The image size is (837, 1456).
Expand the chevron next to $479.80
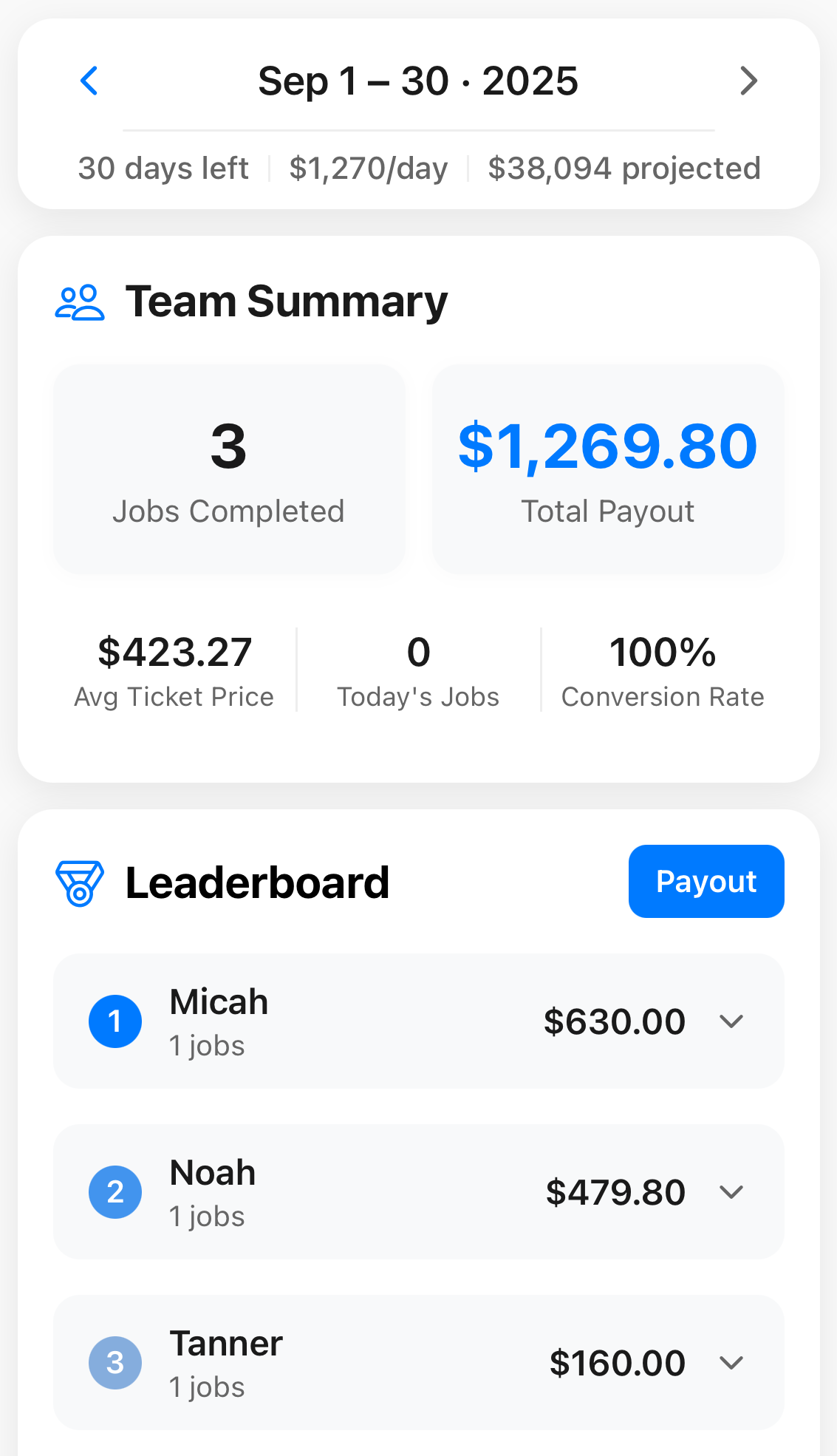[x=731, y=1192]
